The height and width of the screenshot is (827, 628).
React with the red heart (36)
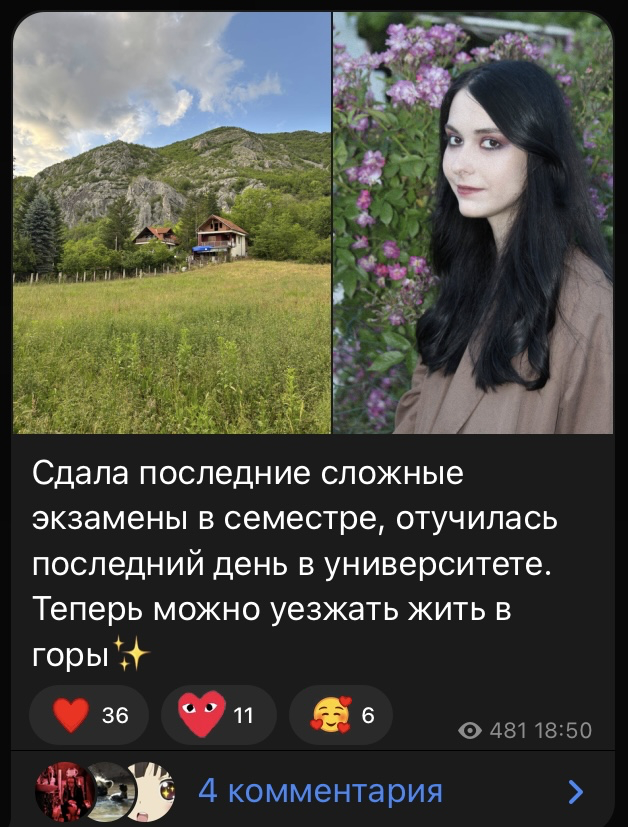click(90, 714)
